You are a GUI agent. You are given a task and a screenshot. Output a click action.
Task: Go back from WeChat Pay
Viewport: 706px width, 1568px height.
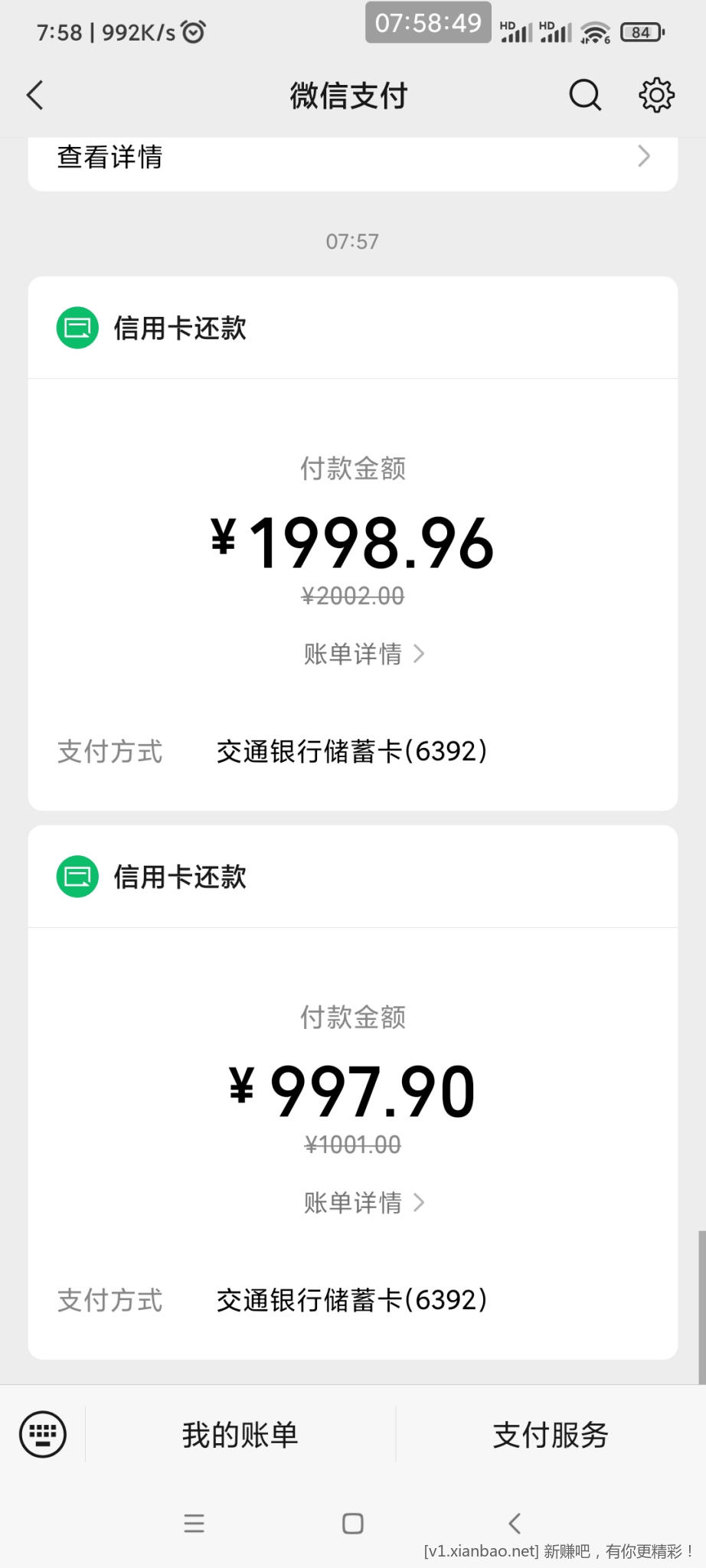pyautogui.click(x=35, y=96)
